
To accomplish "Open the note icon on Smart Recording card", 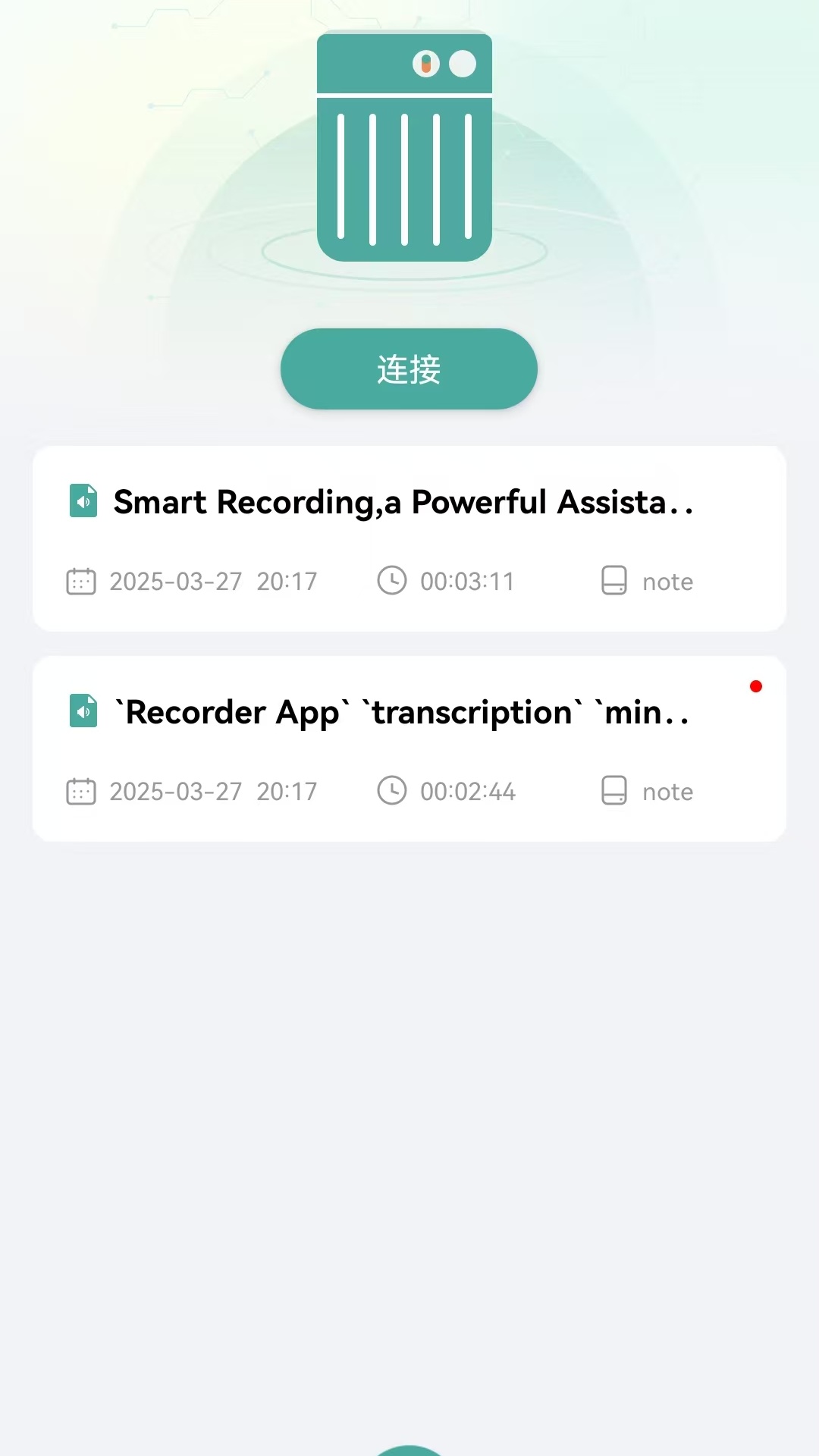I will [x=613, y=581].
